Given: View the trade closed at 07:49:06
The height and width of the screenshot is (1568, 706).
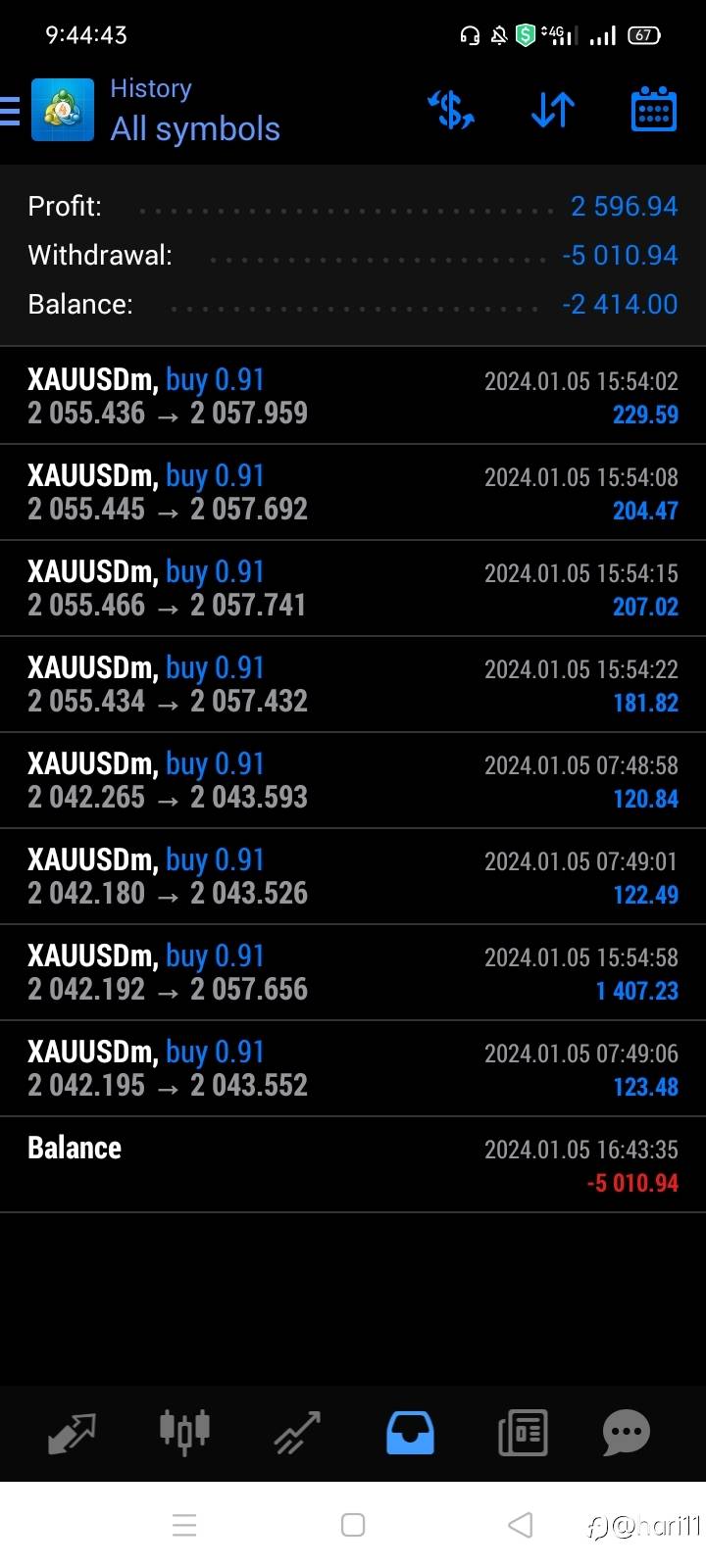Looking at the screenshot, I should [353, 1068].
